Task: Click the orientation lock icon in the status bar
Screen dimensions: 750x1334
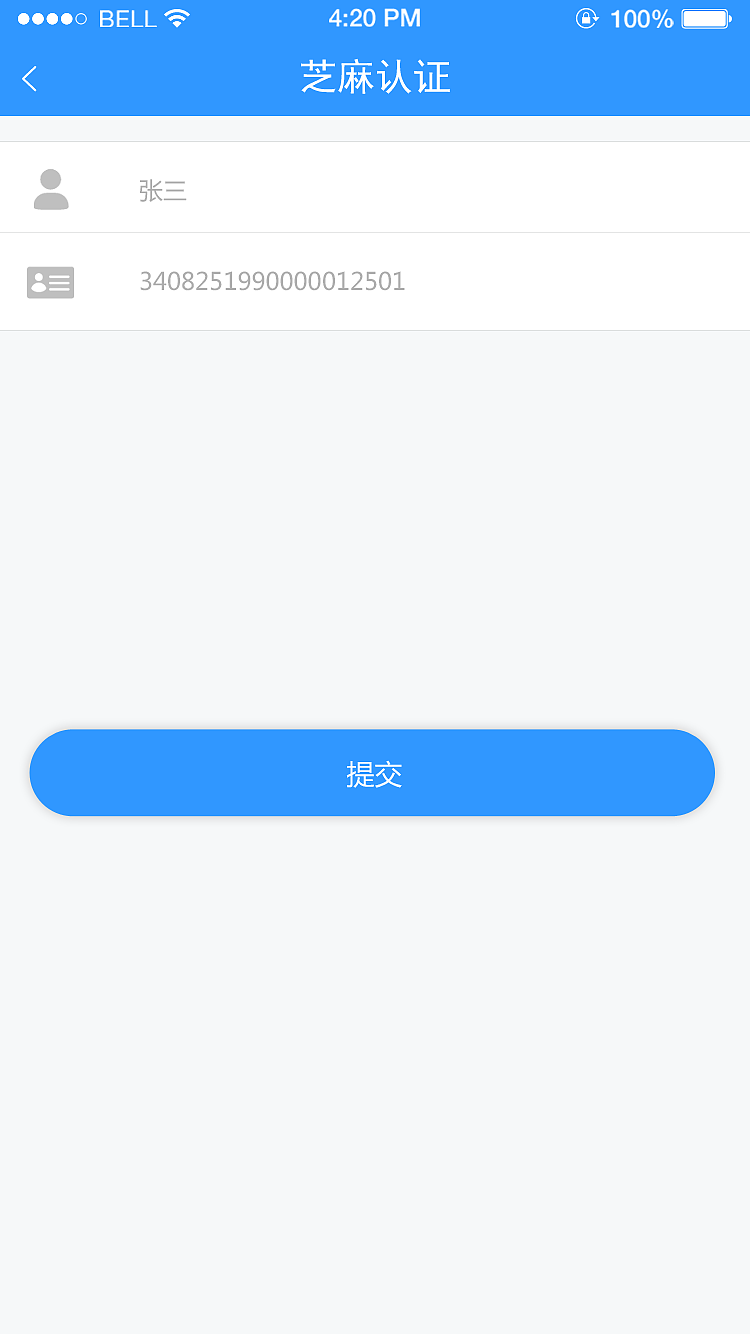Action: [588, 18]
